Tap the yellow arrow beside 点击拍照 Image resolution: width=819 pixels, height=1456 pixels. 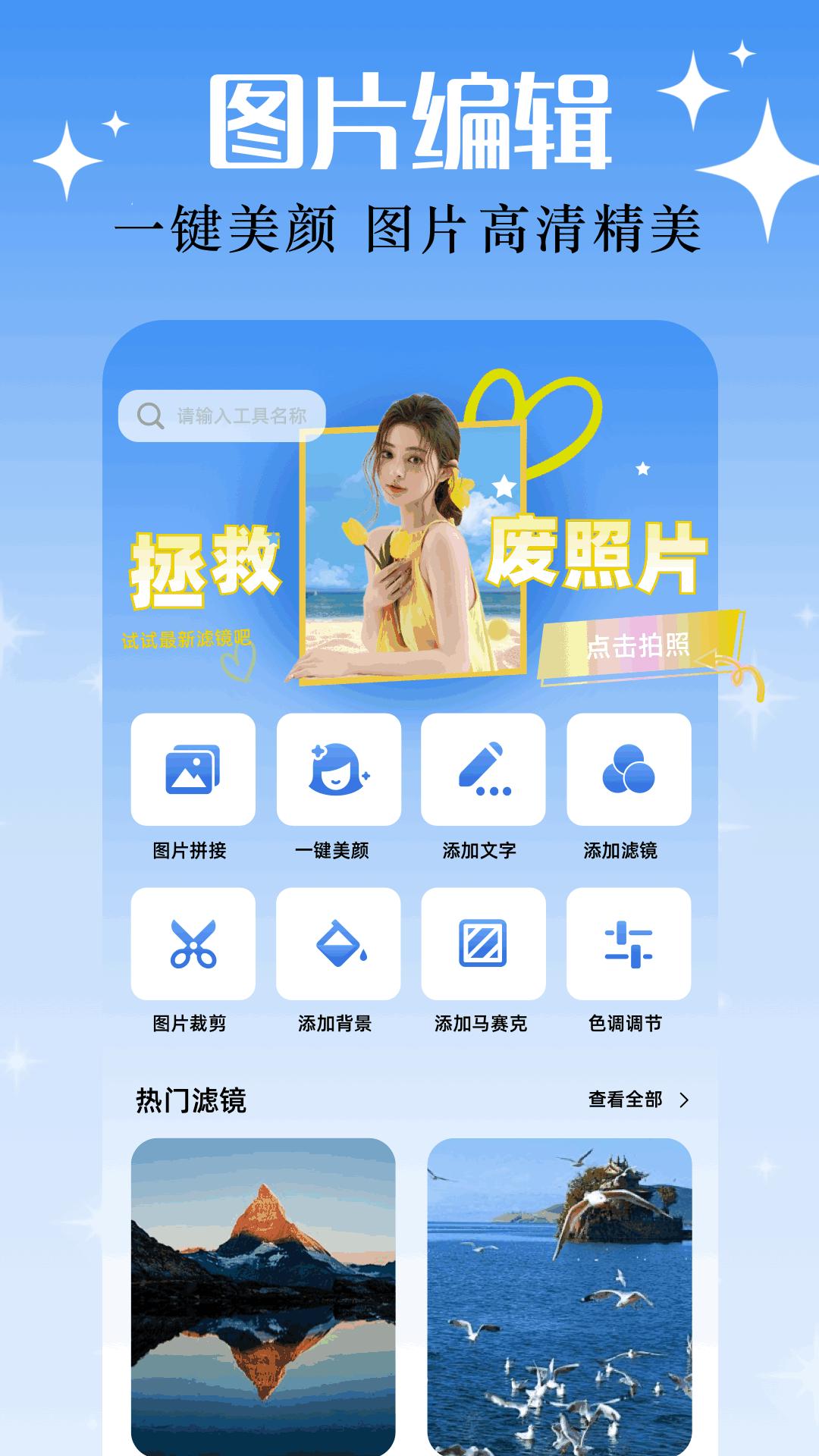pos(711,660)
